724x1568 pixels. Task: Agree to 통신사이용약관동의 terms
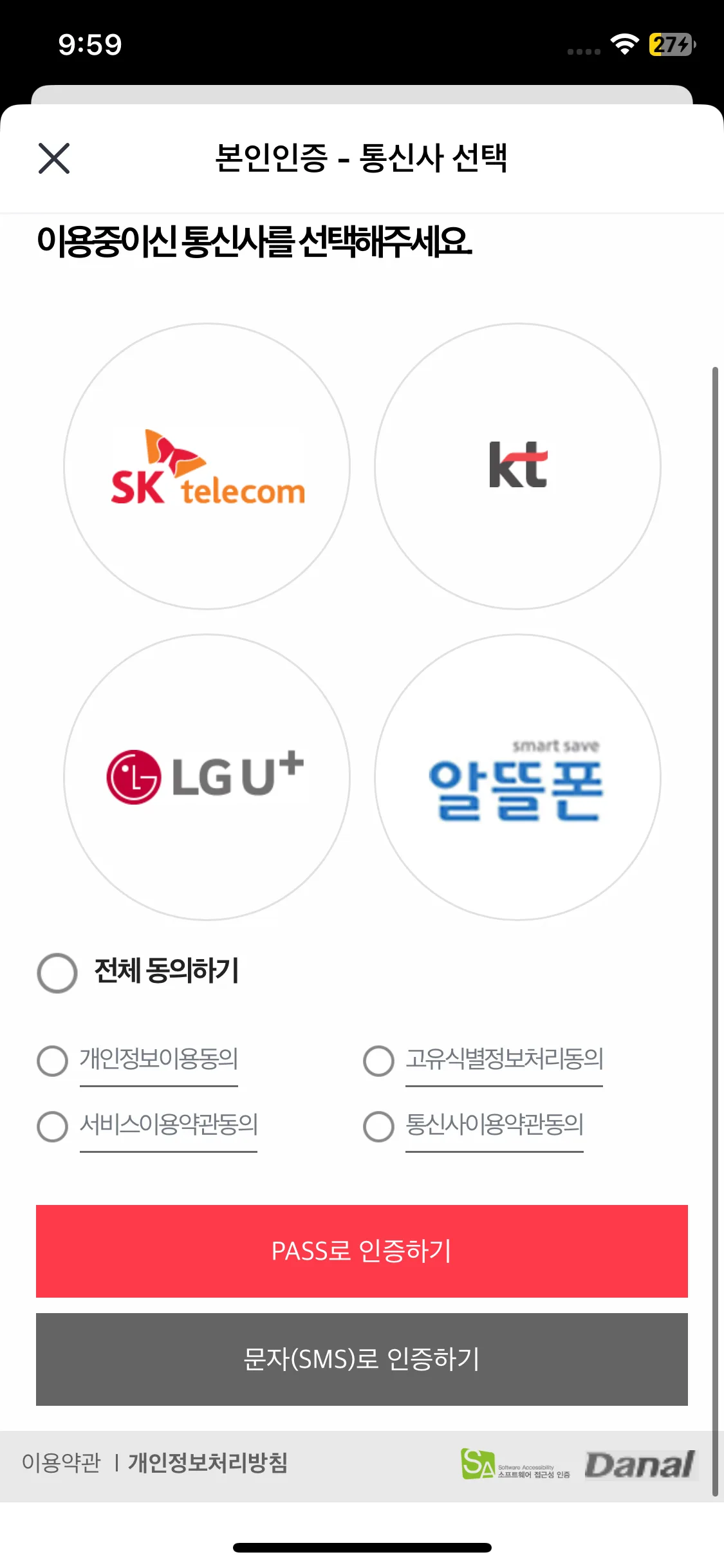(378, 1126)
